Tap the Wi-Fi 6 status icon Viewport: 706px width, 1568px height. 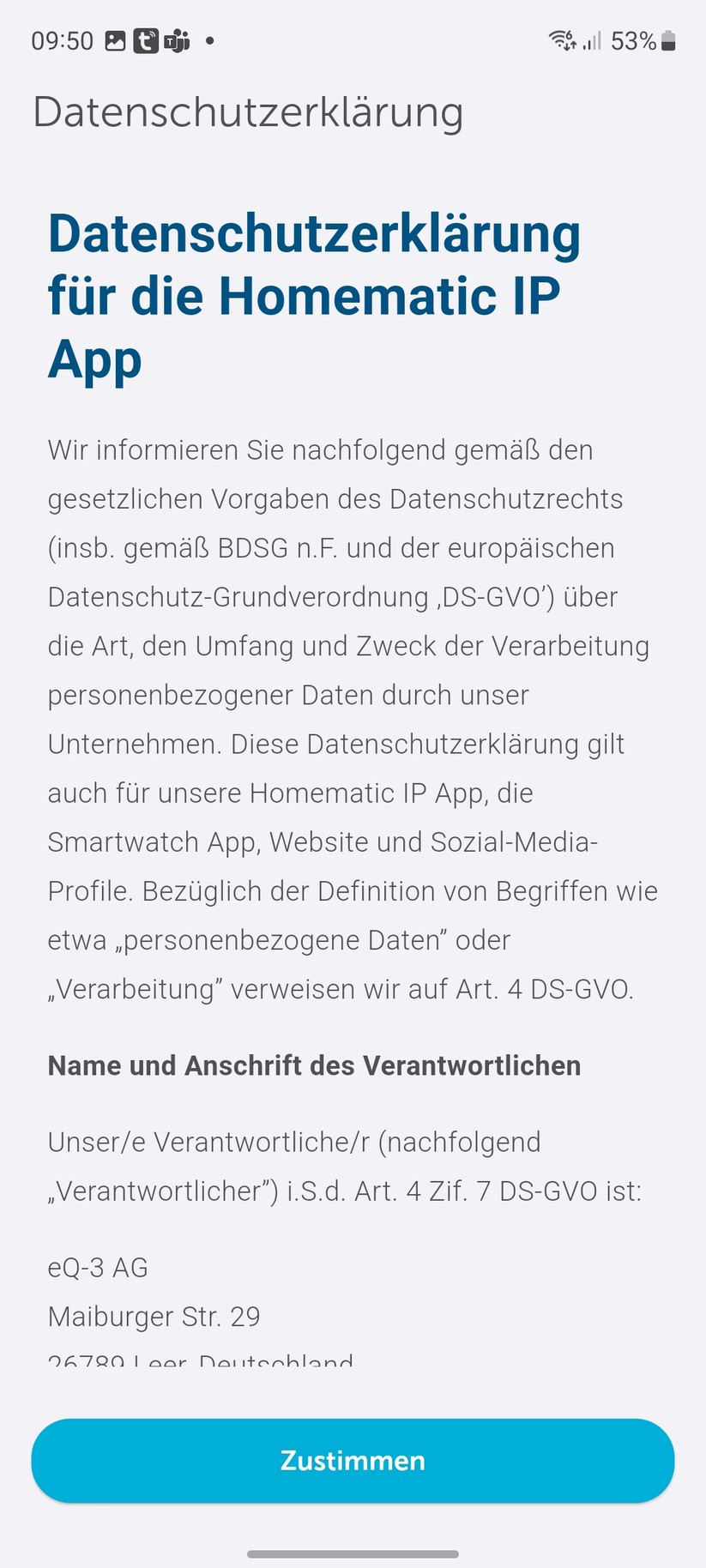click(x=562, y=39)
